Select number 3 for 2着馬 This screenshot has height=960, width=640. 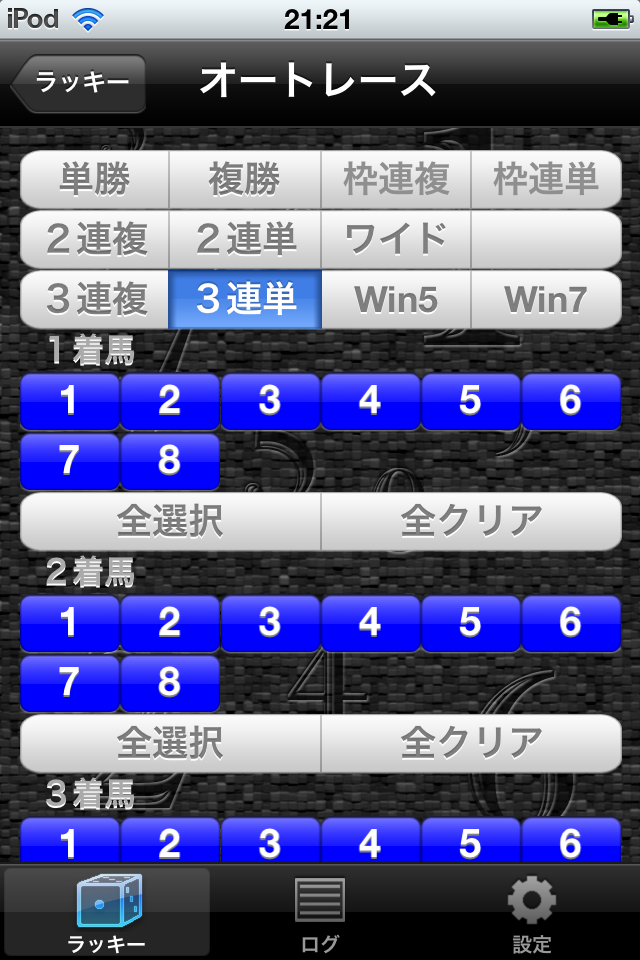pos(270,623)
